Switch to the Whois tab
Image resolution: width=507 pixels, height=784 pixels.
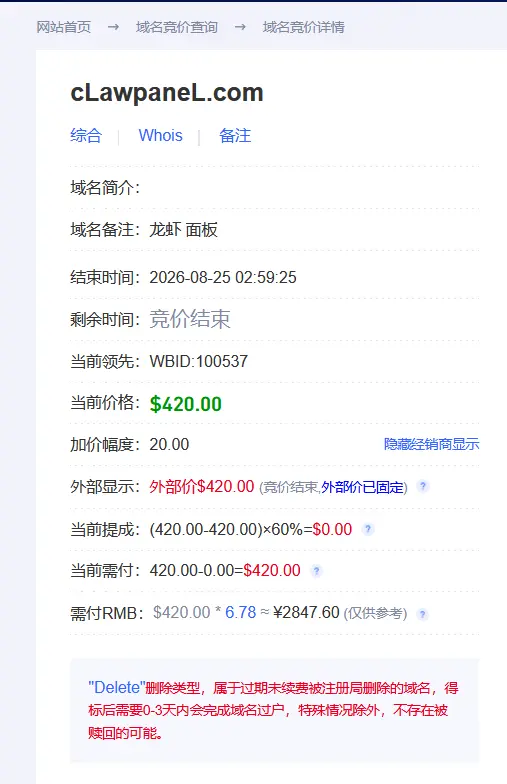(160, 136)
